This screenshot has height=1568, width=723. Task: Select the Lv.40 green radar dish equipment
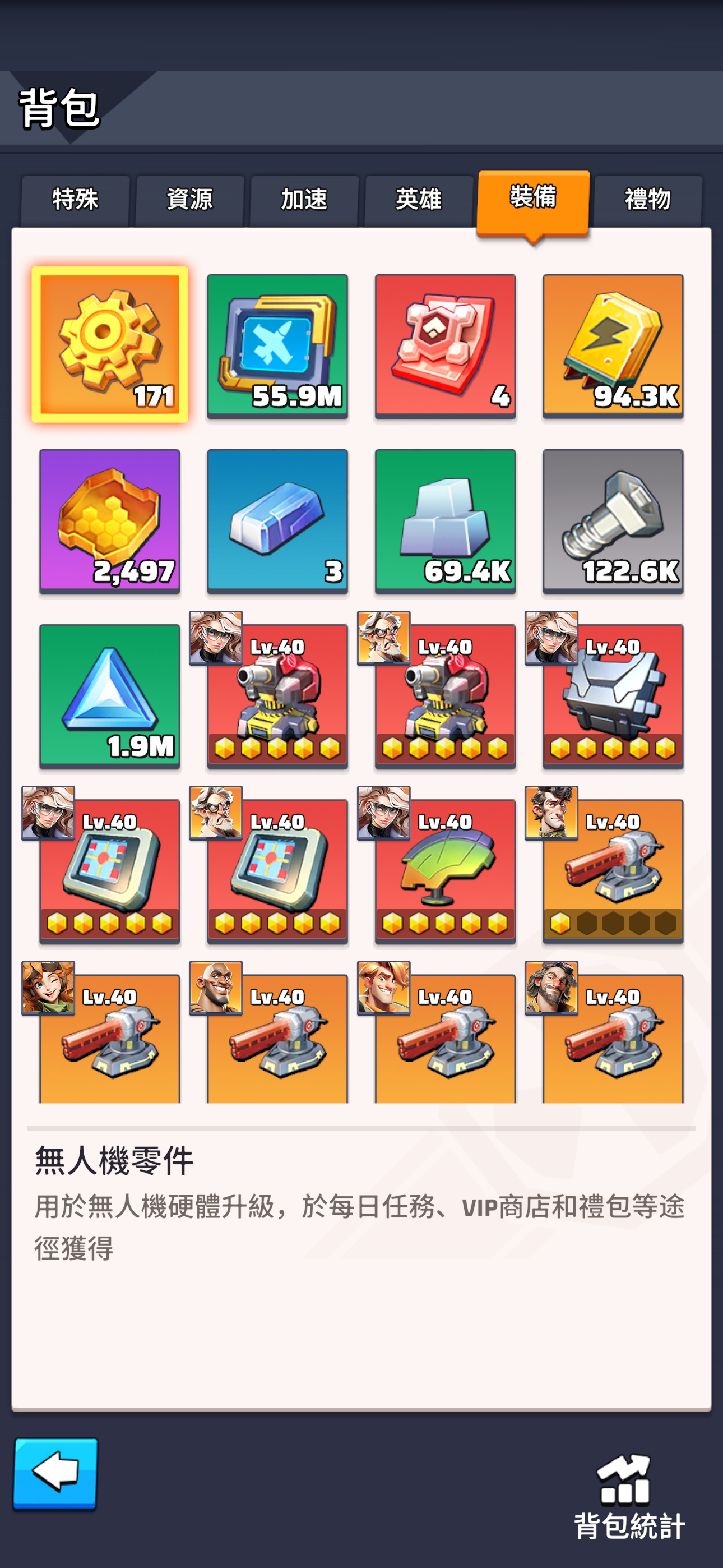click(x=446, y=870)
